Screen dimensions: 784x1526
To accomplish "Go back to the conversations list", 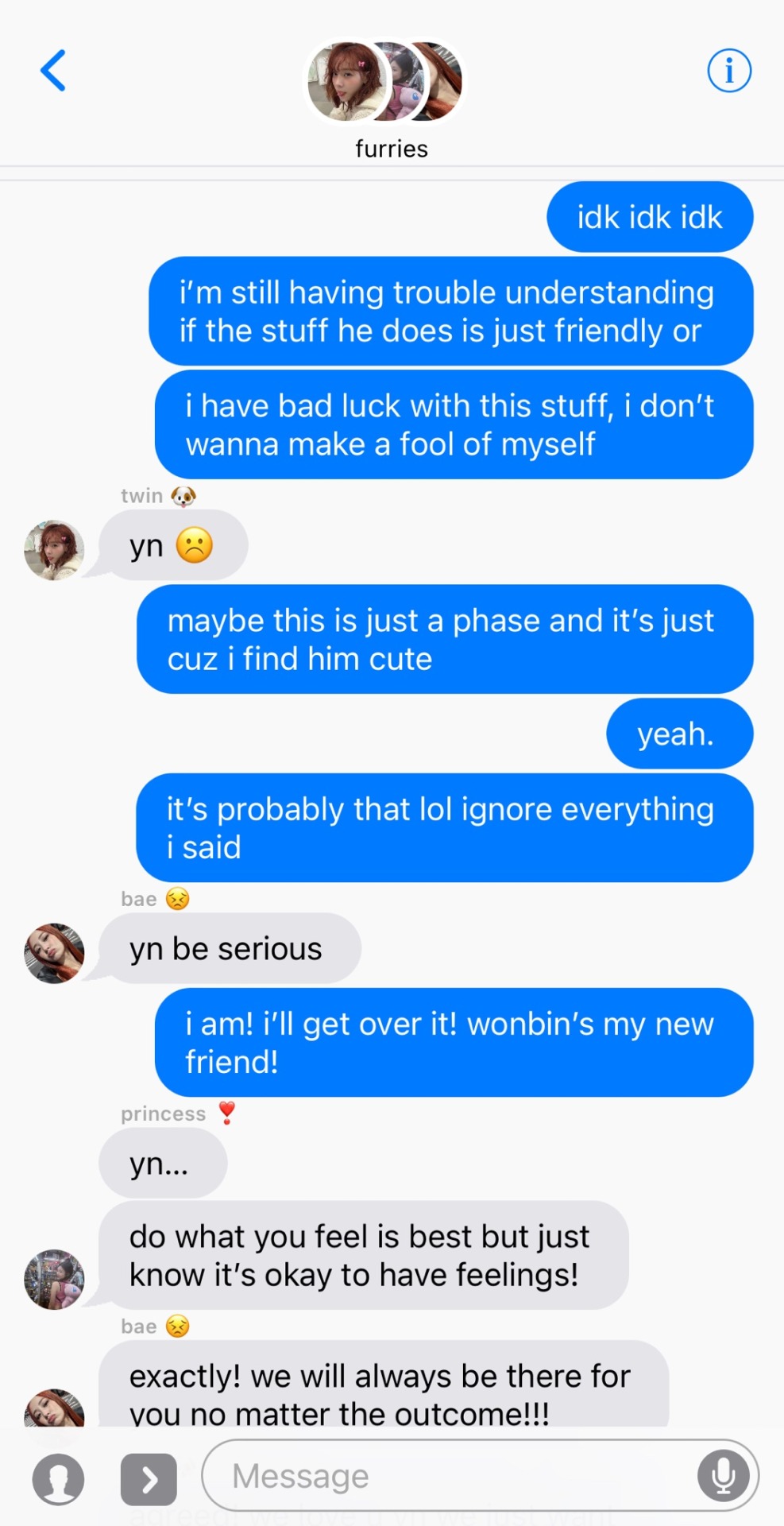I will pos(53,71).
